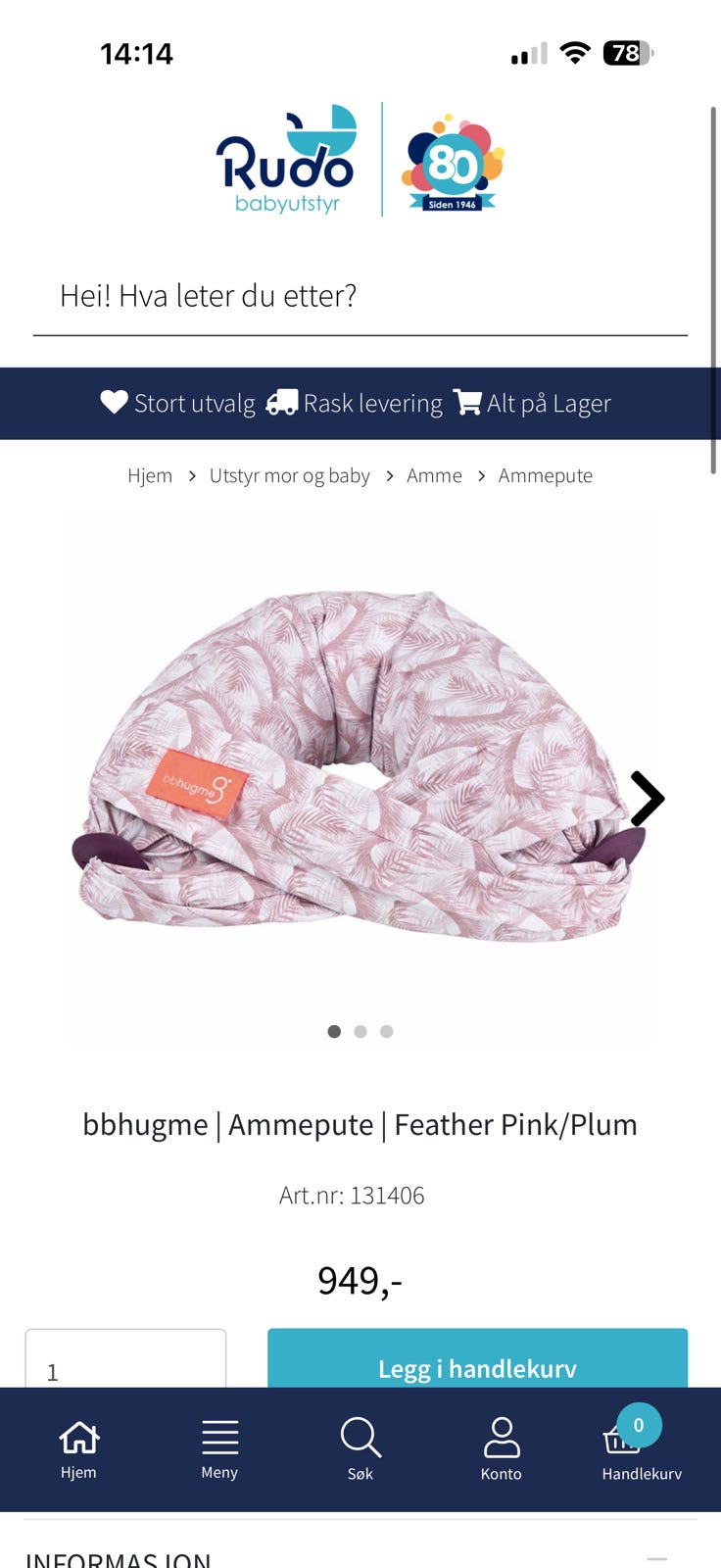The width and height of the screenshot is (721, 1568).
Task: Open the Rudo babyutstyr home logo
Action: 286,160
